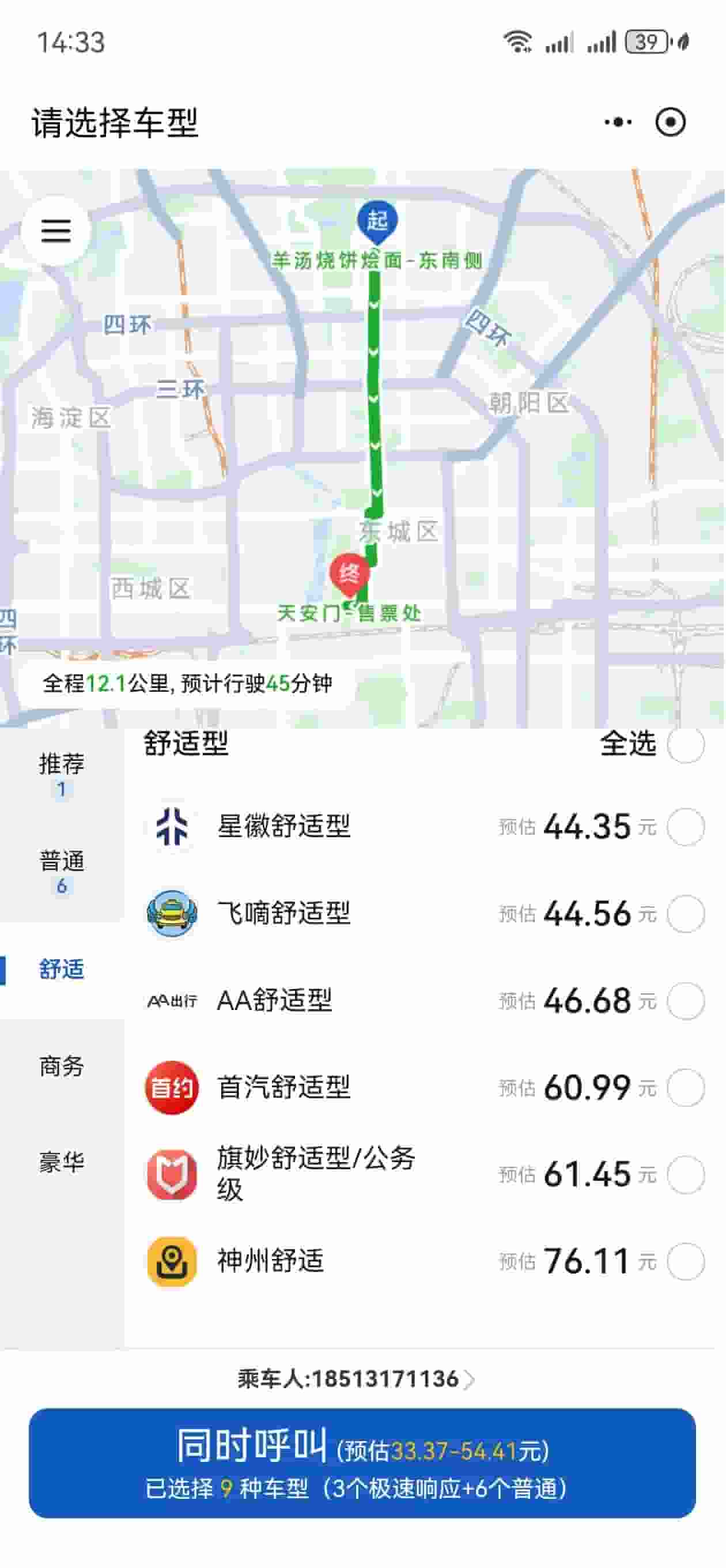Change the passenger phone number 乘车人
The width and height of the screenshot is (726, 1568).
click(356, 1379)
